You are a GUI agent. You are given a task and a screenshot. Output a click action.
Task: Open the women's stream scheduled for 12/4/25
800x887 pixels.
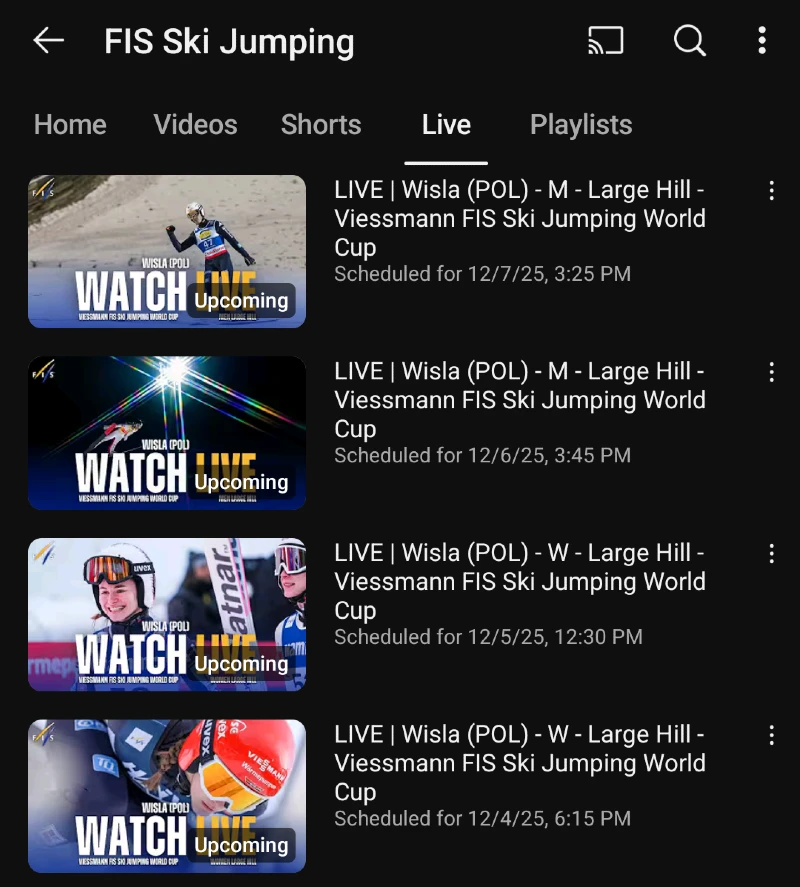(x=167, y=796)
